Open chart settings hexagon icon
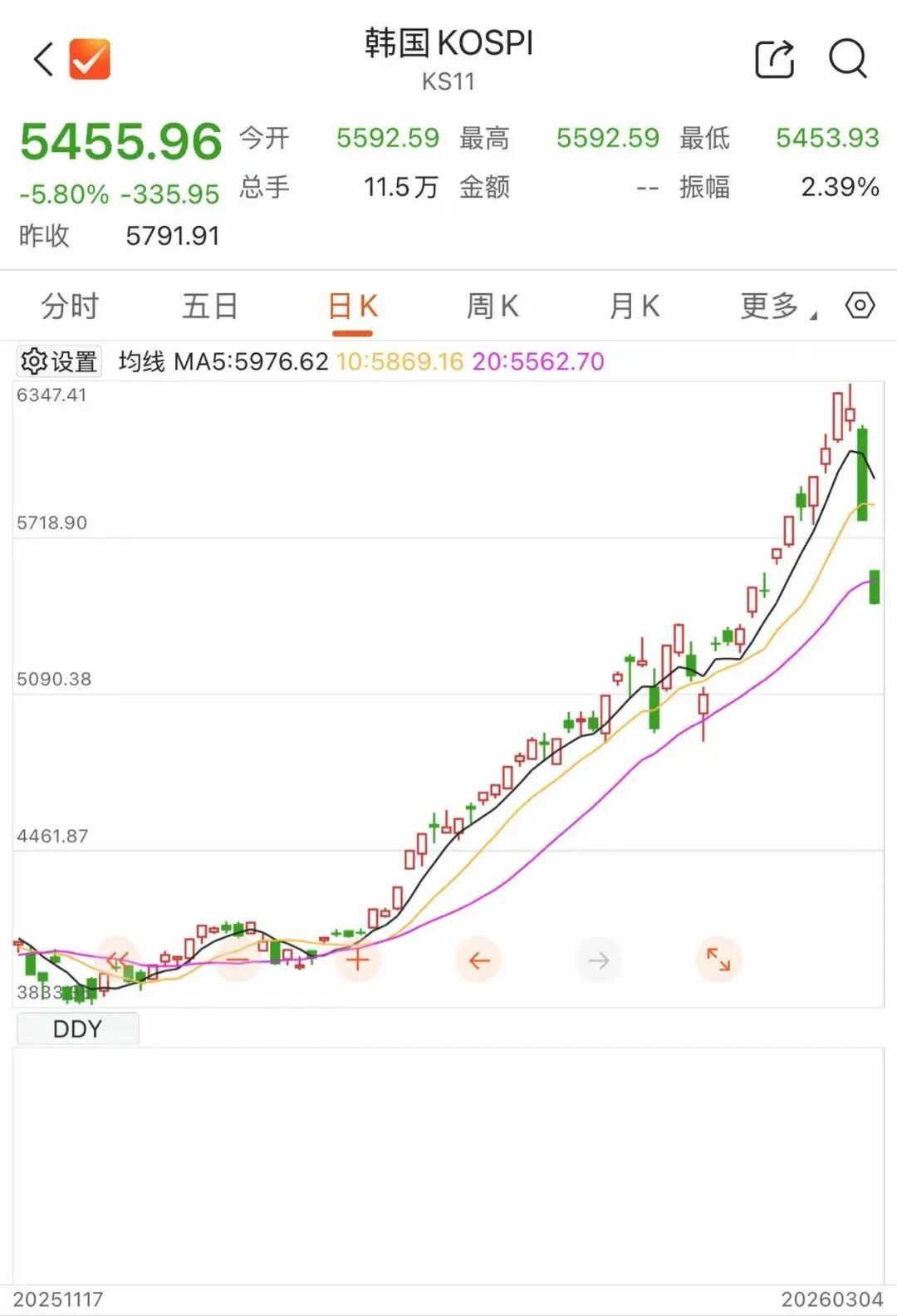This screenshot has width=897, height=1316. pos(860,306)
